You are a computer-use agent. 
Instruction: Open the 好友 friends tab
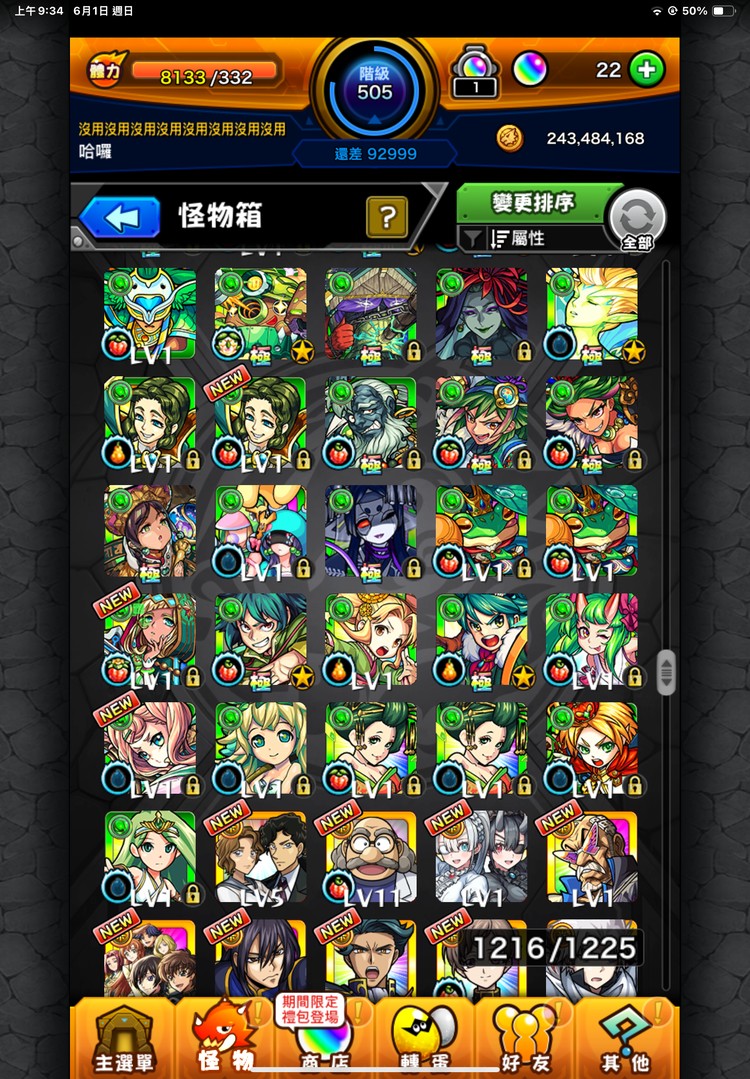(526, 1040)
